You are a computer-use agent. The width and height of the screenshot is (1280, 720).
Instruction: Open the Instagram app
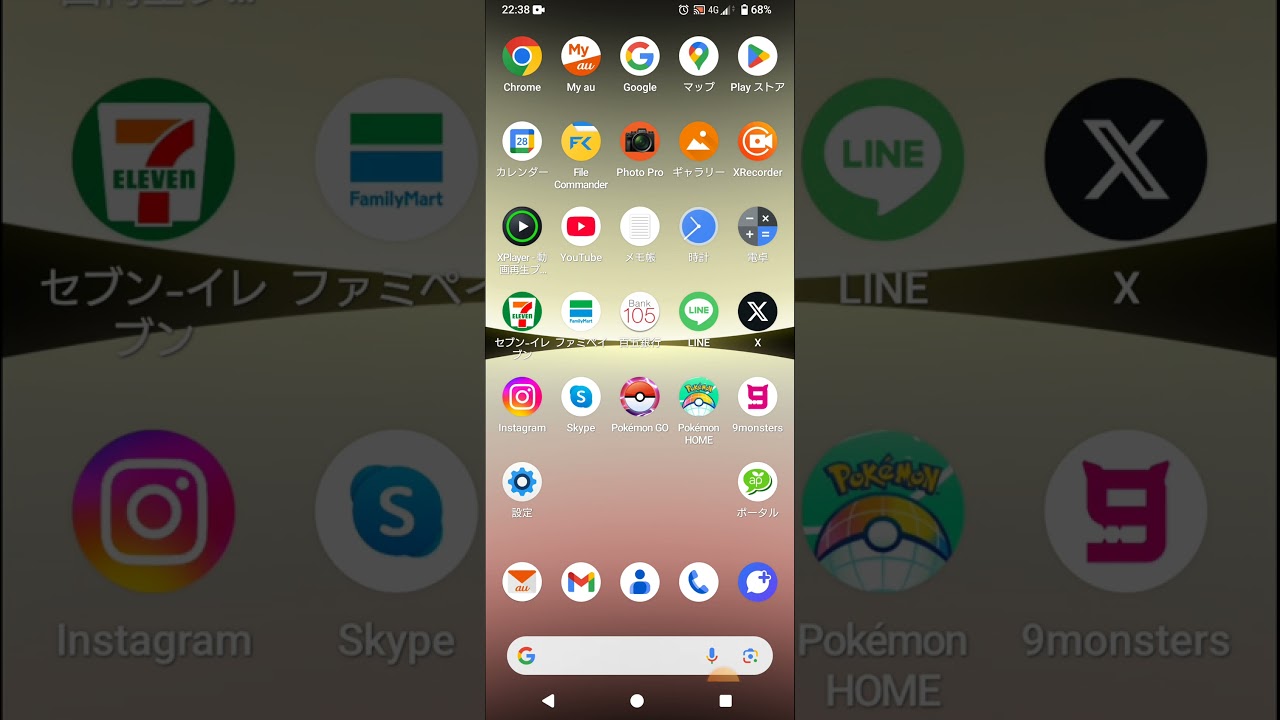522,397
